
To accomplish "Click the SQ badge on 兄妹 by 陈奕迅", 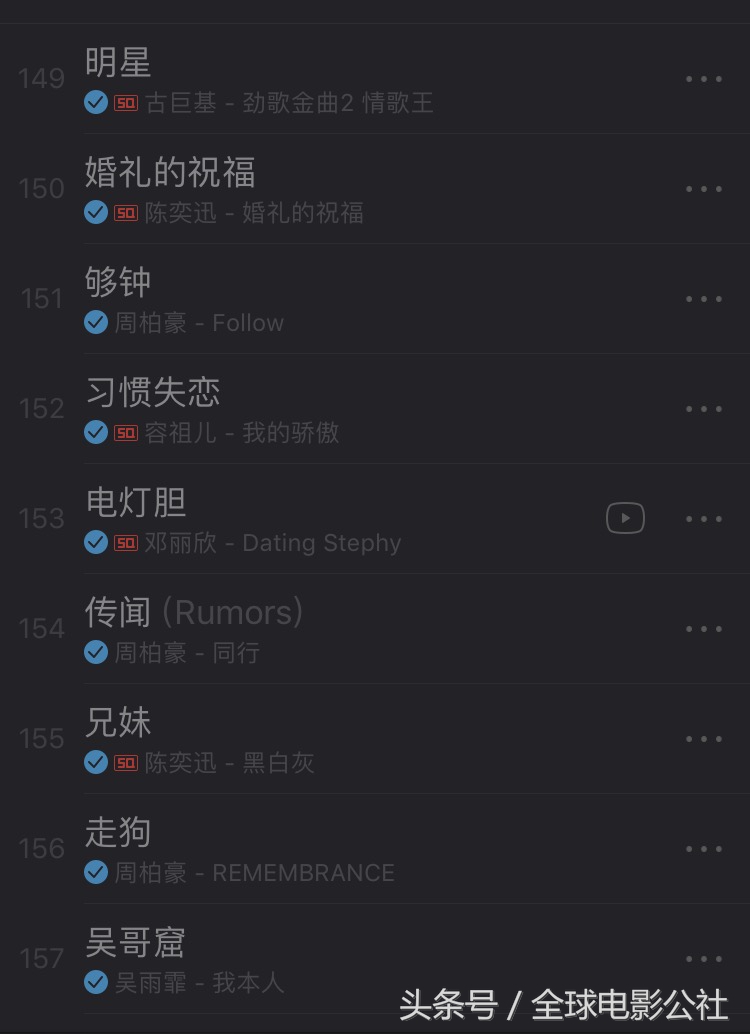I will click(123, 762).
